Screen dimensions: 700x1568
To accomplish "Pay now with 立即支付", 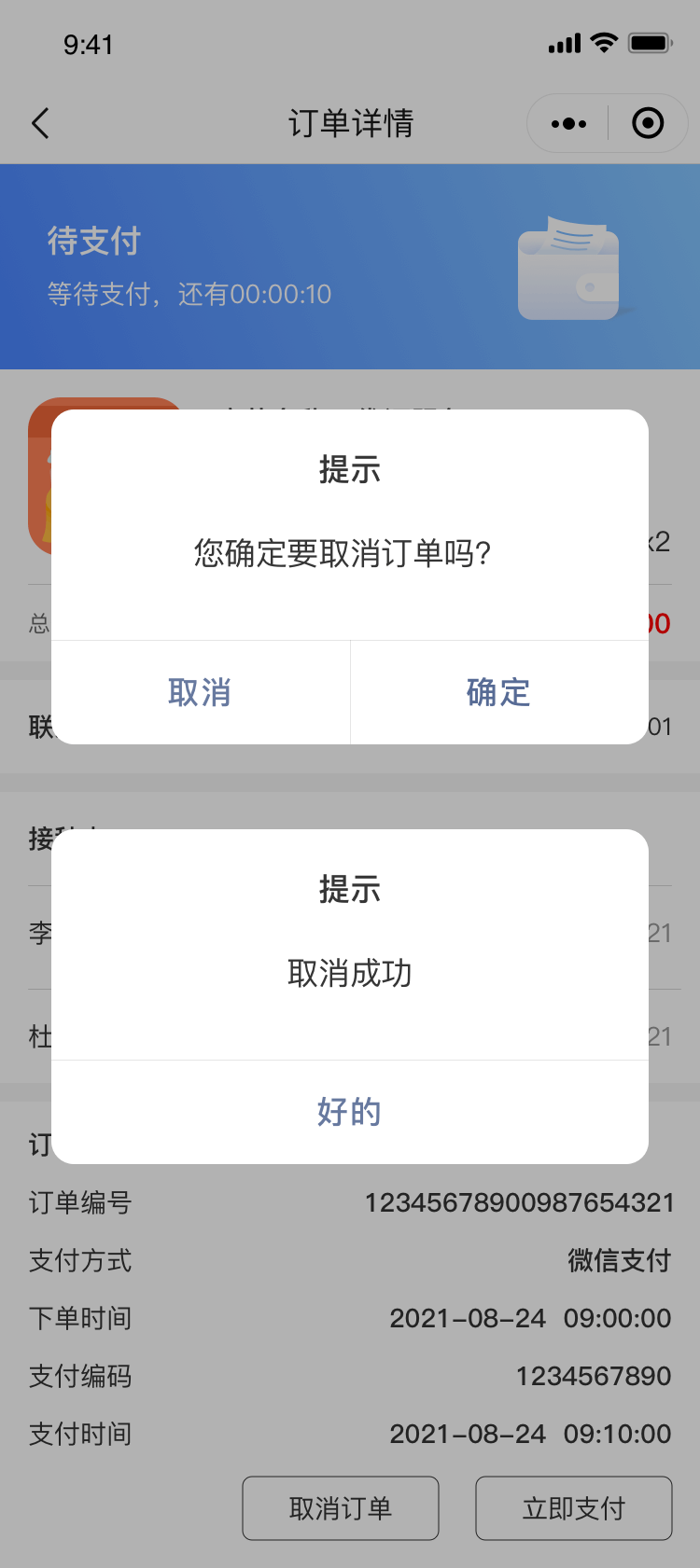I will [x=574, y=1508].
